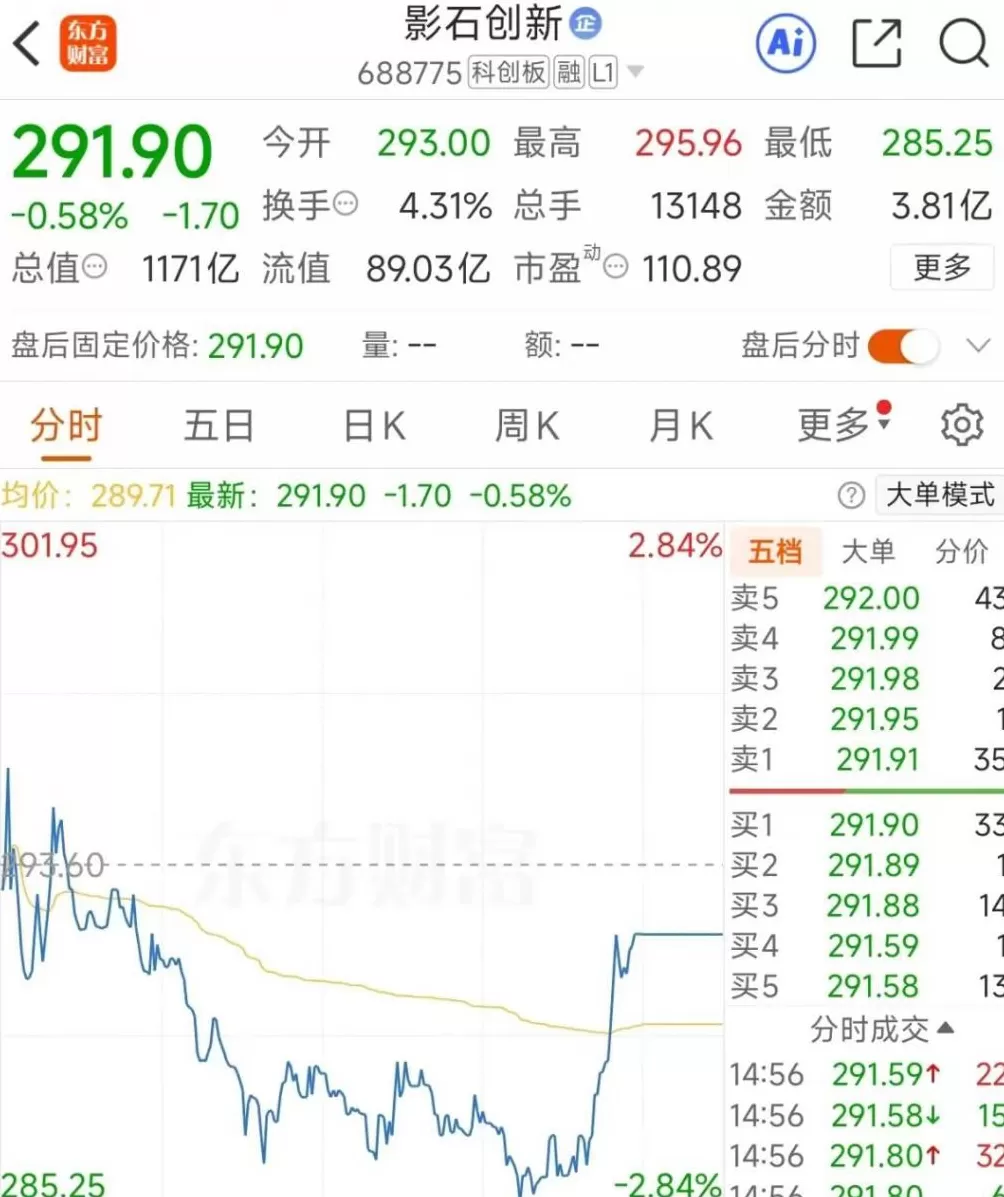Open the search magnifier icon
The image size is (1004, 1197).
pos(962,42)
